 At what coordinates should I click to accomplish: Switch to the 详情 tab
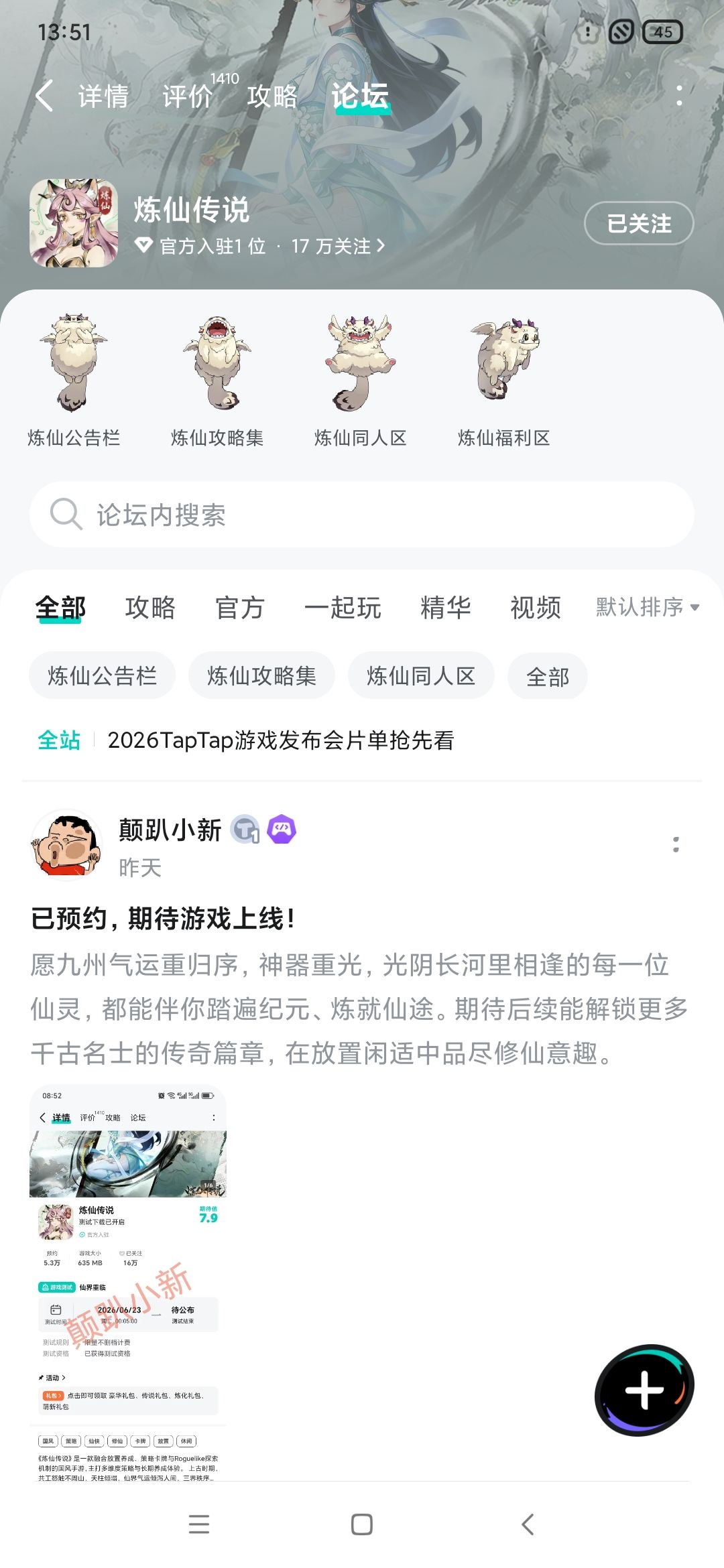pos(103,96)
